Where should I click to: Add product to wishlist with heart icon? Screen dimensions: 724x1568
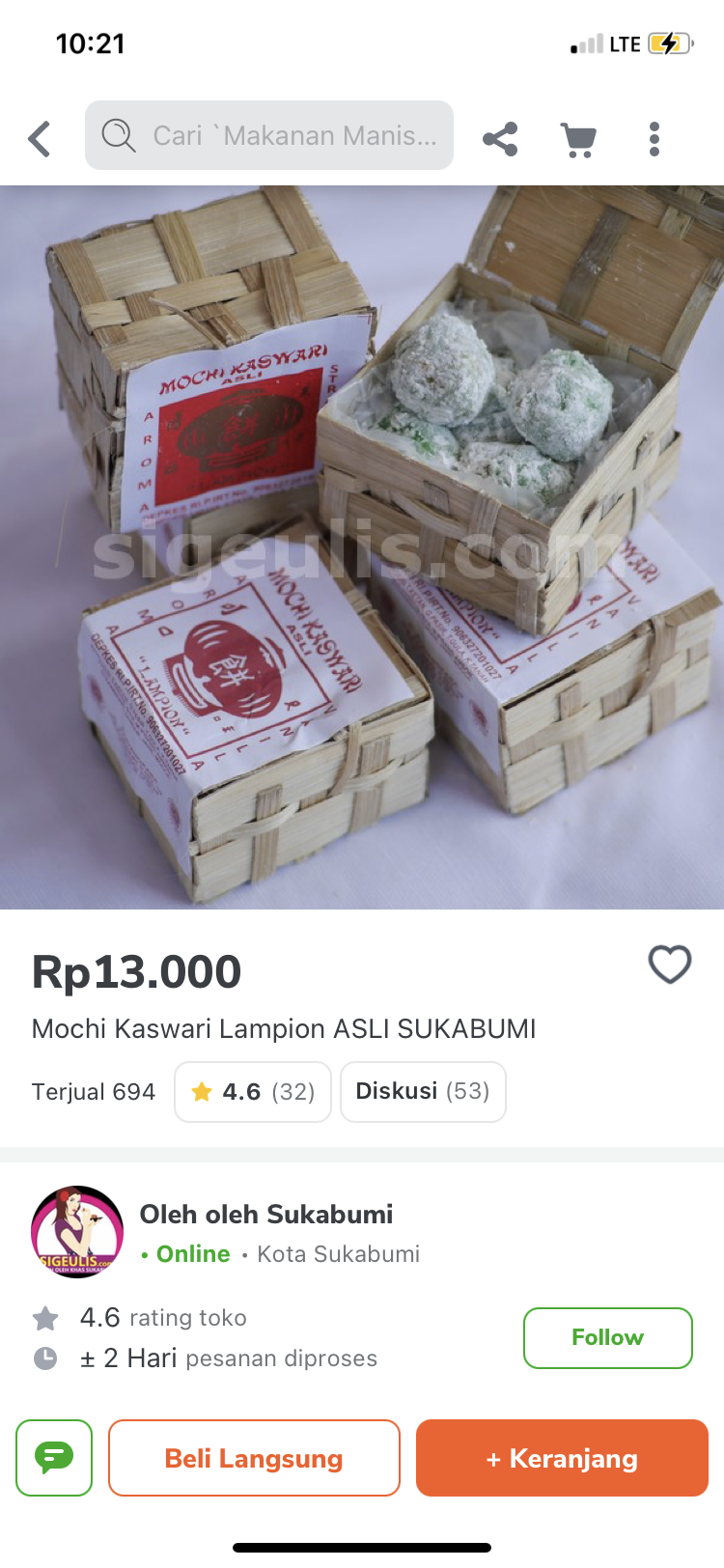(x=669, y=964)
